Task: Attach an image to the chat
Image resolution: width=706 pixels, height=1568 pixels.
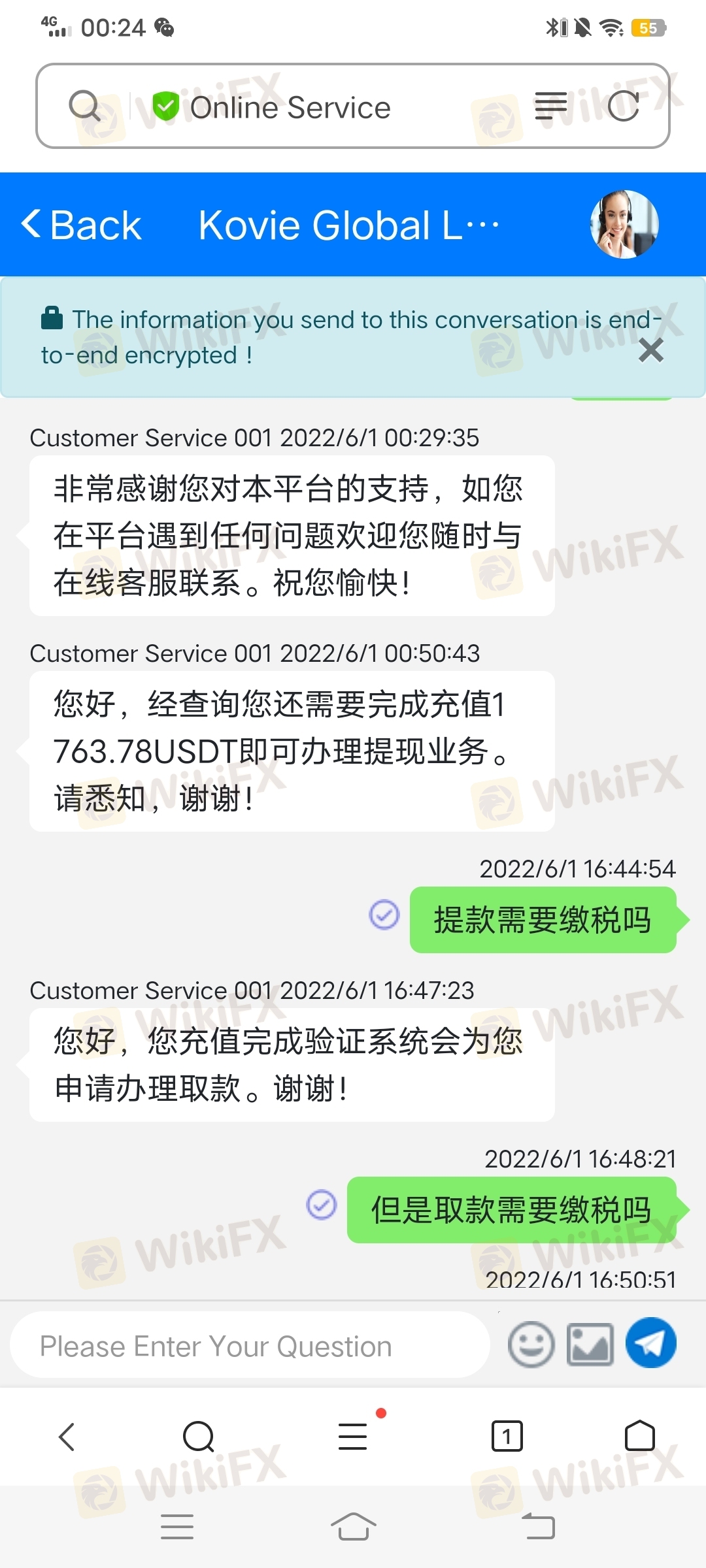Action: [x=590, y=1345]
